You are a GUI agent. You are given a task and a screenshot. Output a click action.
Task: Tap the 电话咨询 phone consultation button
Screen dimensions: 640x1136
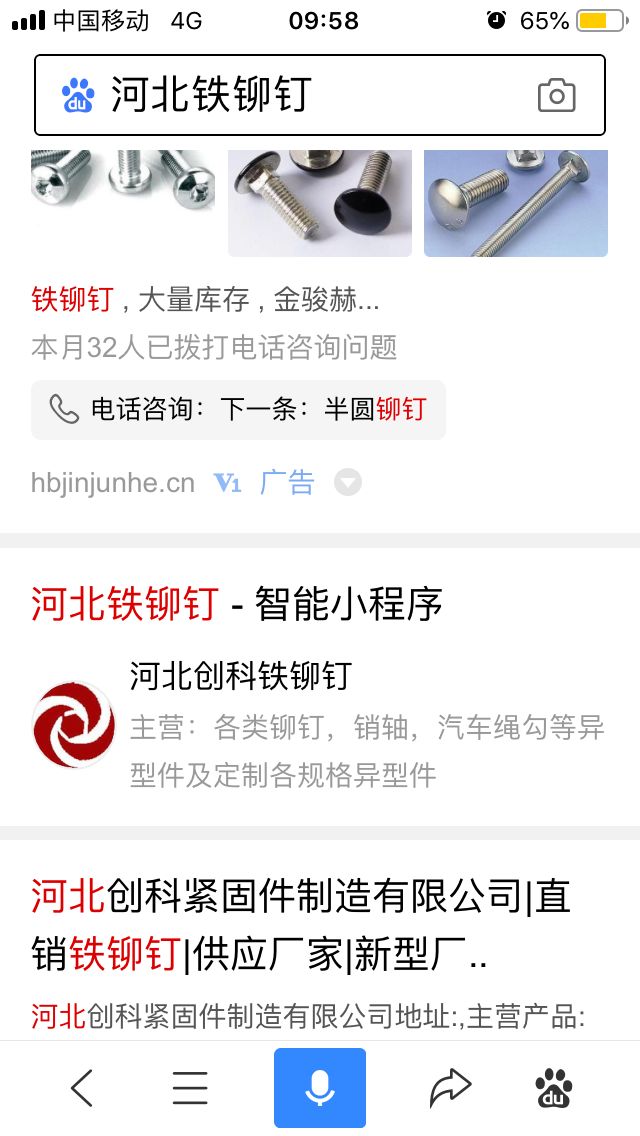click(238, 409)
